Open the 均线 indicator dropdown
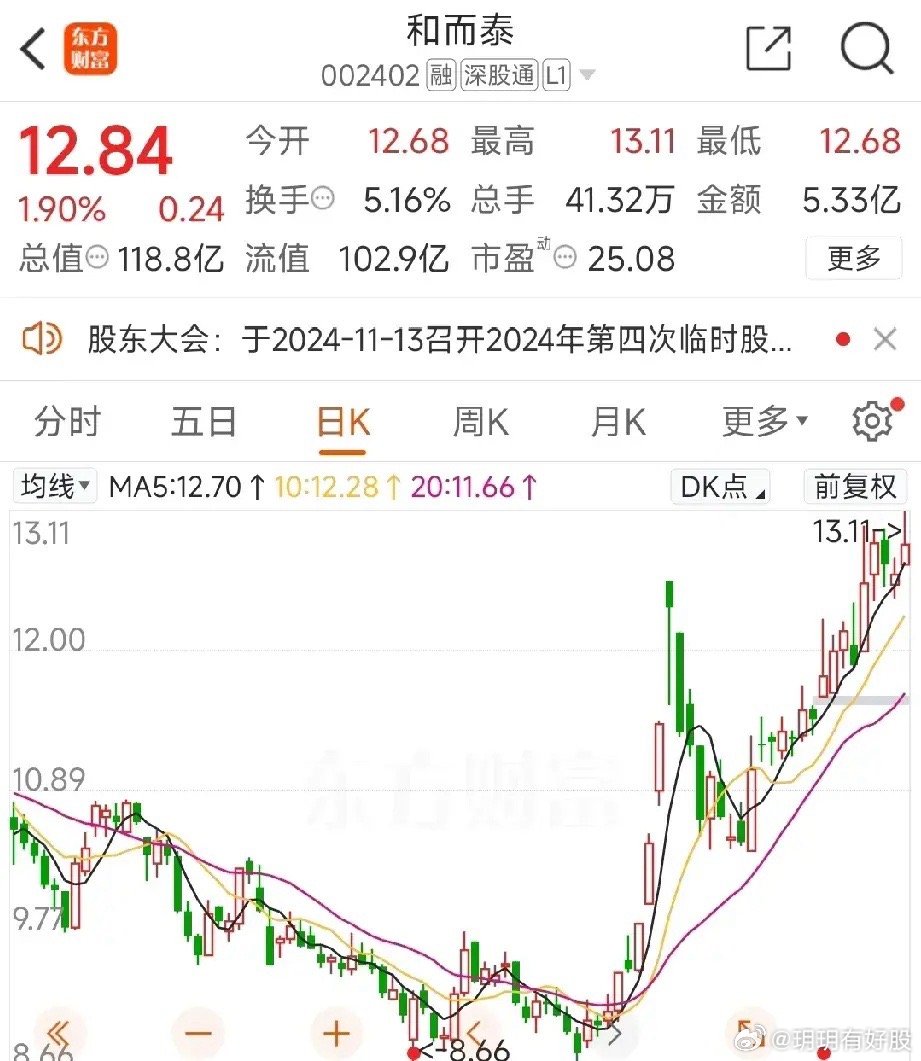This screenshot has width=921, height=1061. point(56,487)
